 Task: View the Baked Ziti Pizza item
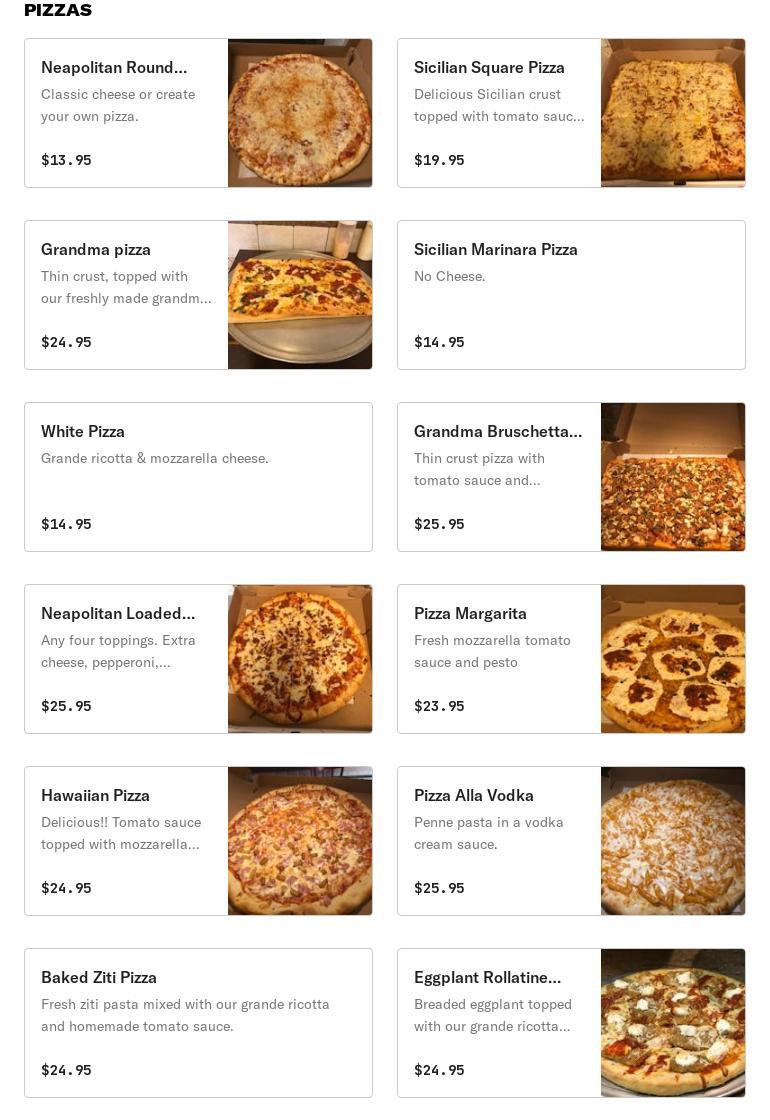click(198, 1023)
